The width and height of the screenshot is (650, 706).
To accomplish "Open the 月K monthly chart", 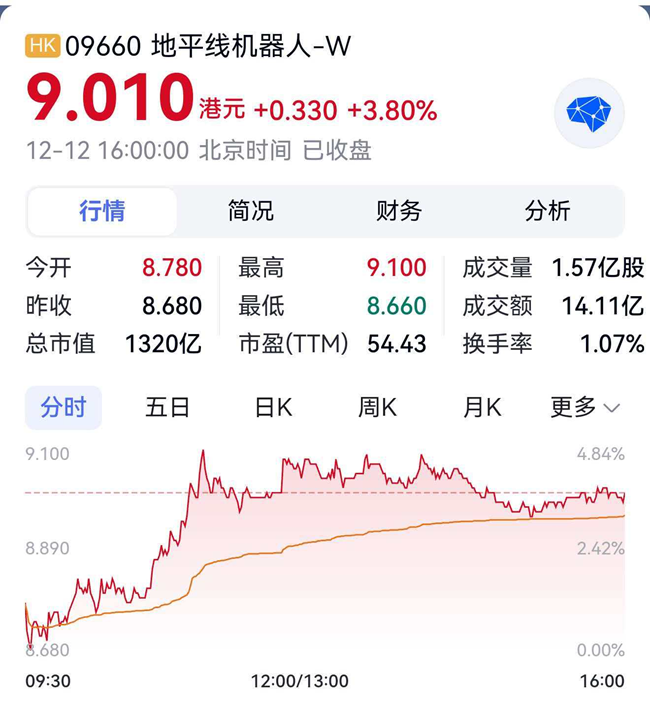I will [482, 407].
